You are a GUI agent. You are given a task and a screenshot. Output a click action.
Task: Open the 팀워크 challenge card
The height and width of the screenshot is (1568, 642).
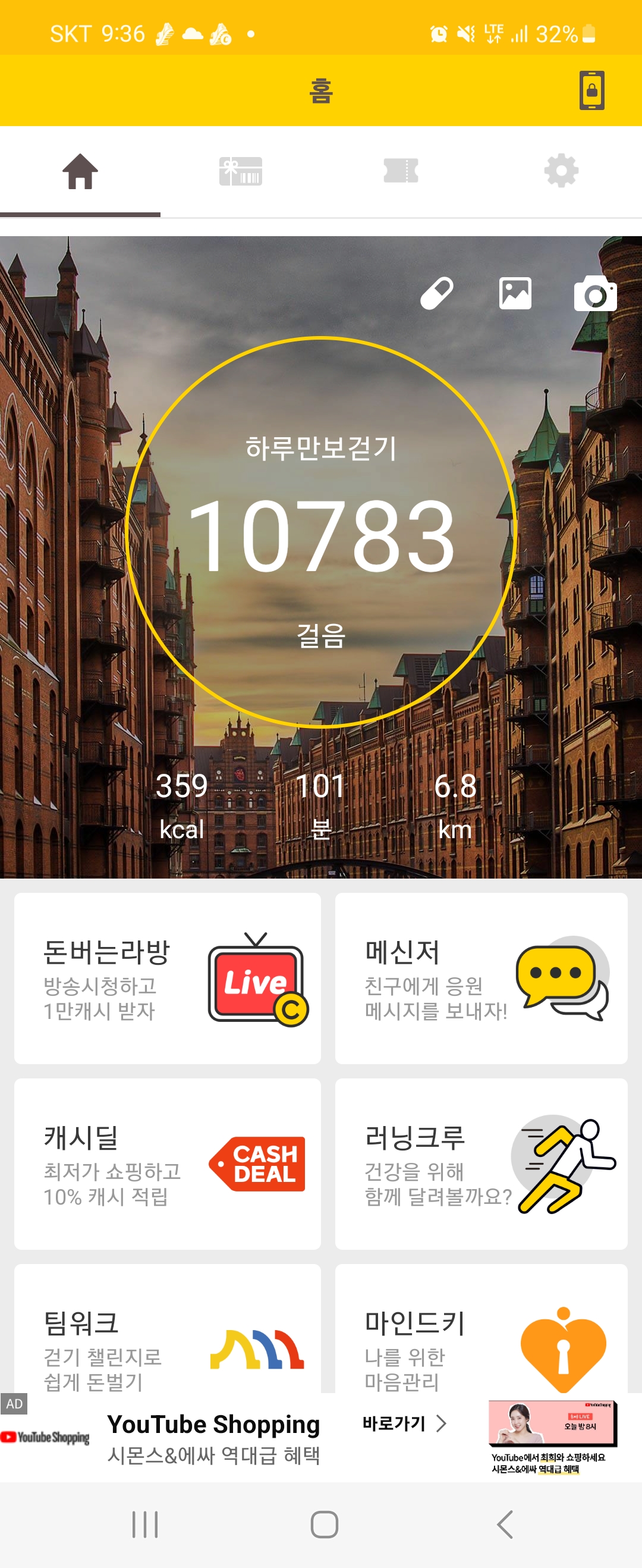pos(168,1333)
